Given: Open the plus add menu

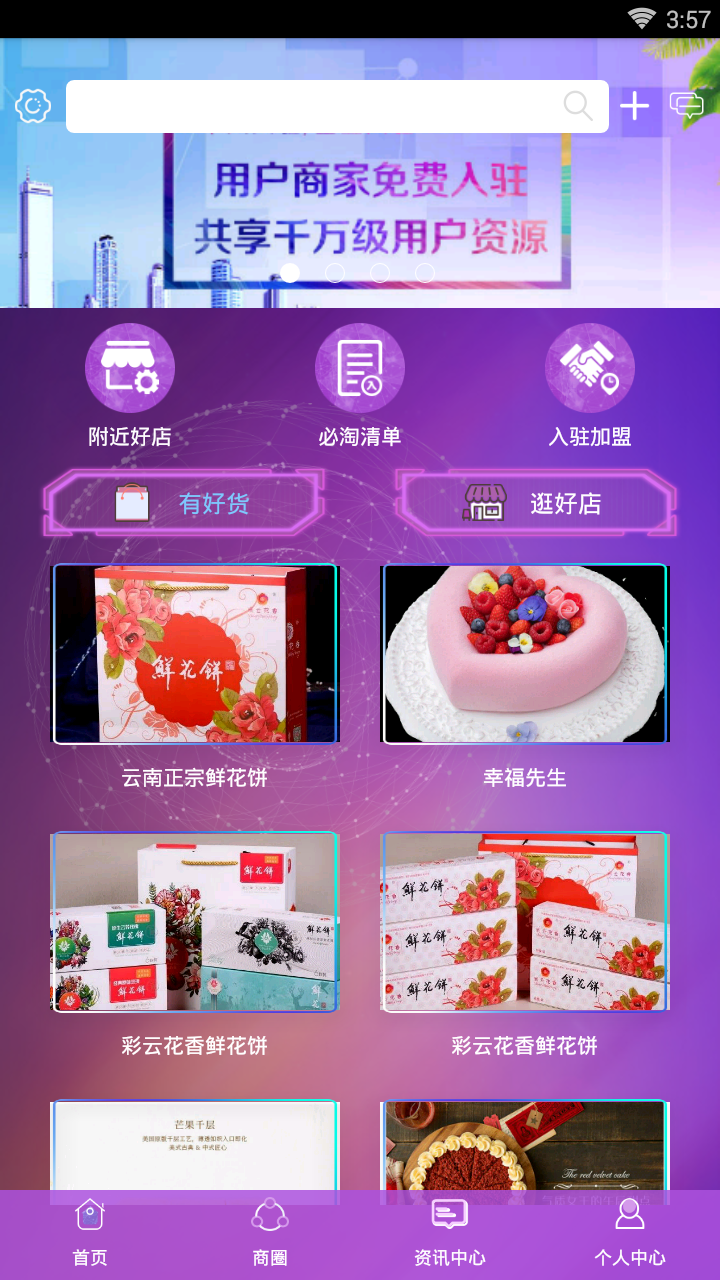Looking at the screenshot, I should point(635,106).
